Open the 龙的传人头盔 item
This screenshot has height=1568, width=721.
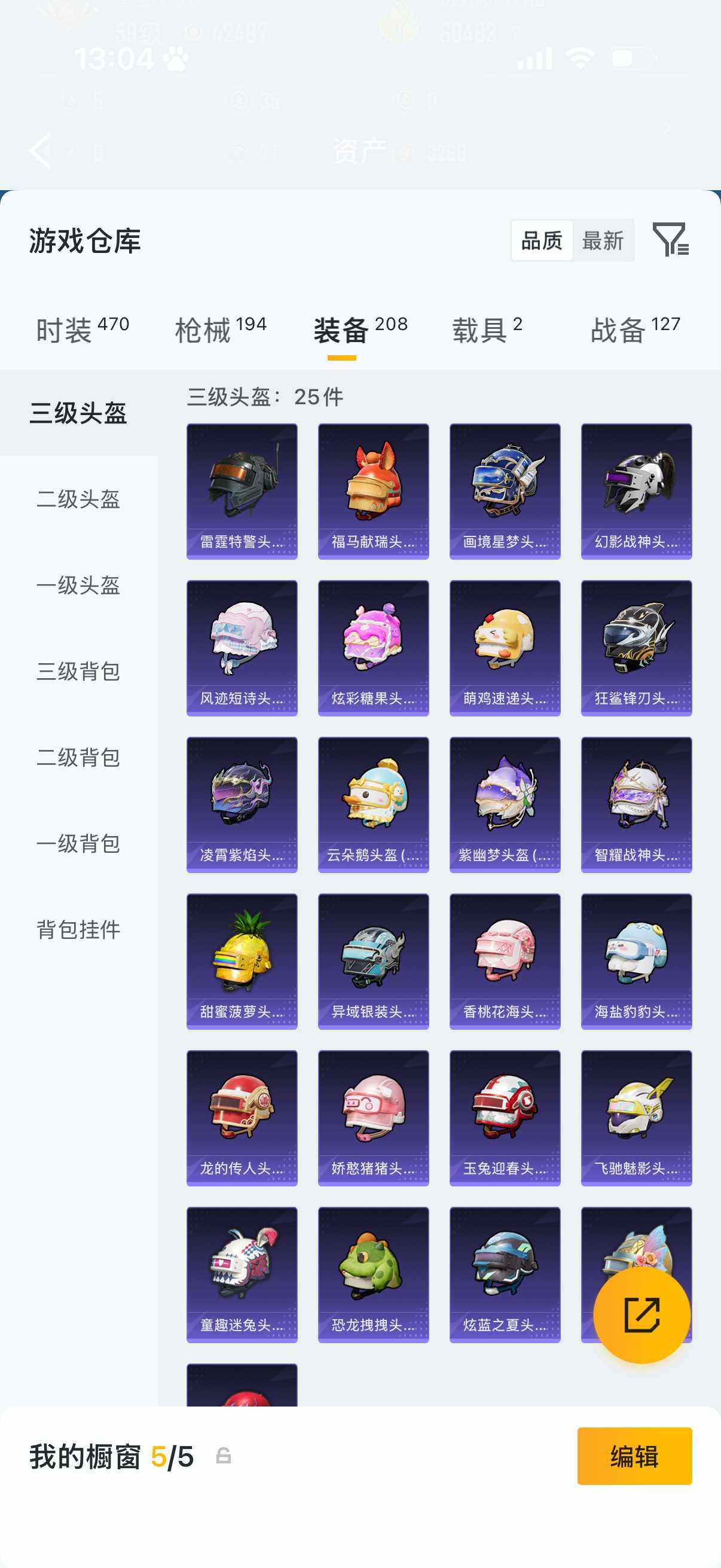(242, 1117)
